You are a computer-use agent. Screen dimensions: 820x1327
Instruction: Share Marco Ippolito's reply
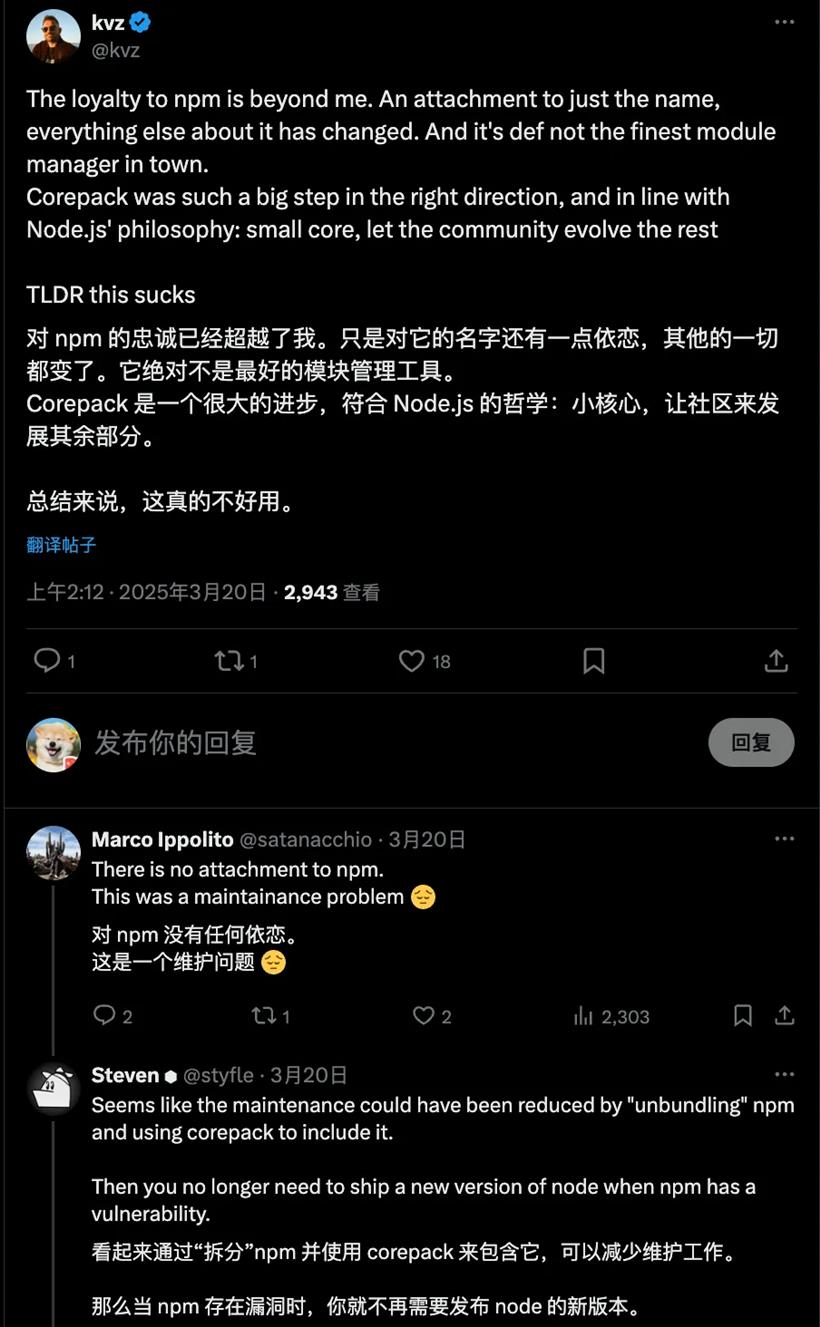click(x=785, y=1016)
